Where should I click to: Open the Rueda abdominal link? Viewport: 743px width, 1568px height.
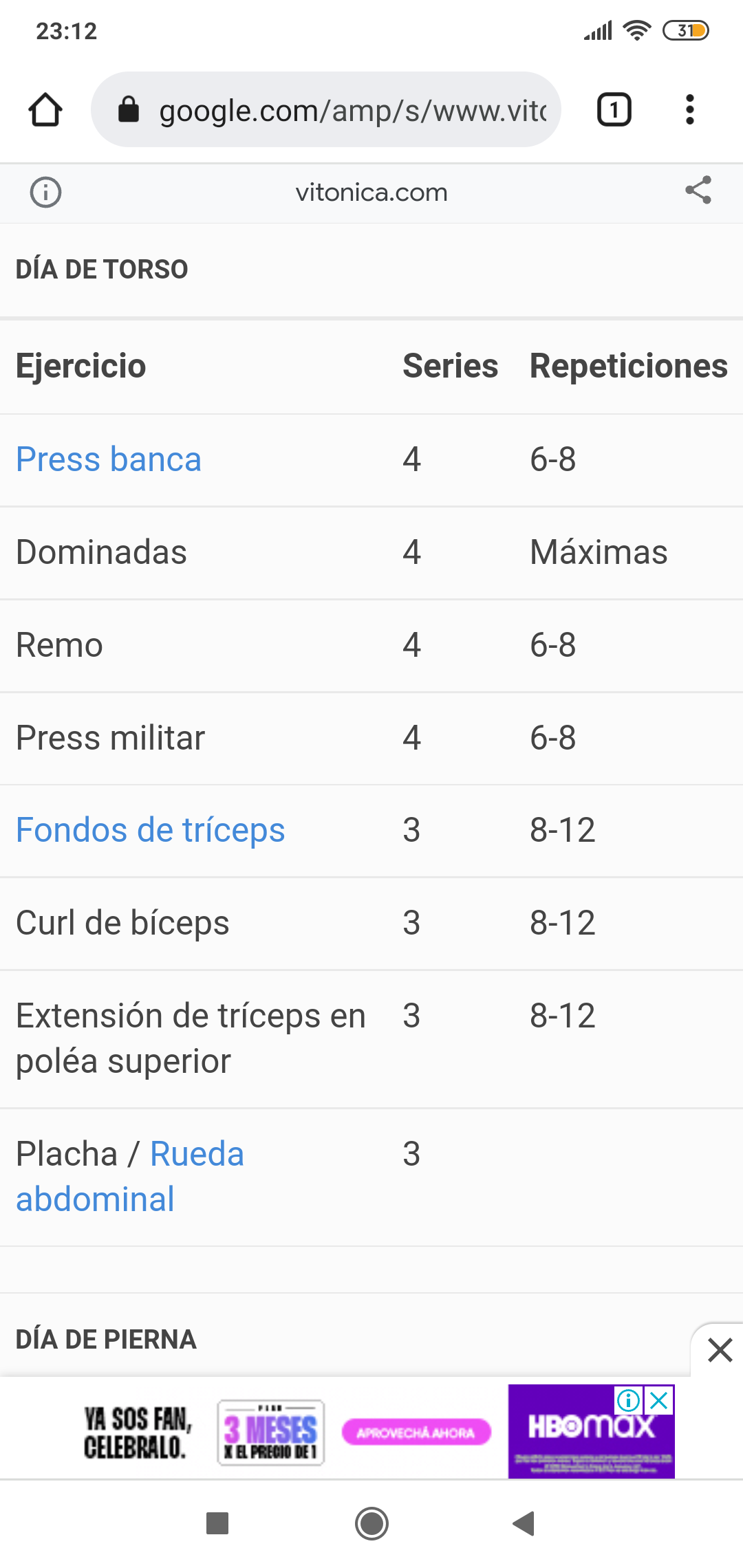(130, 1177)
